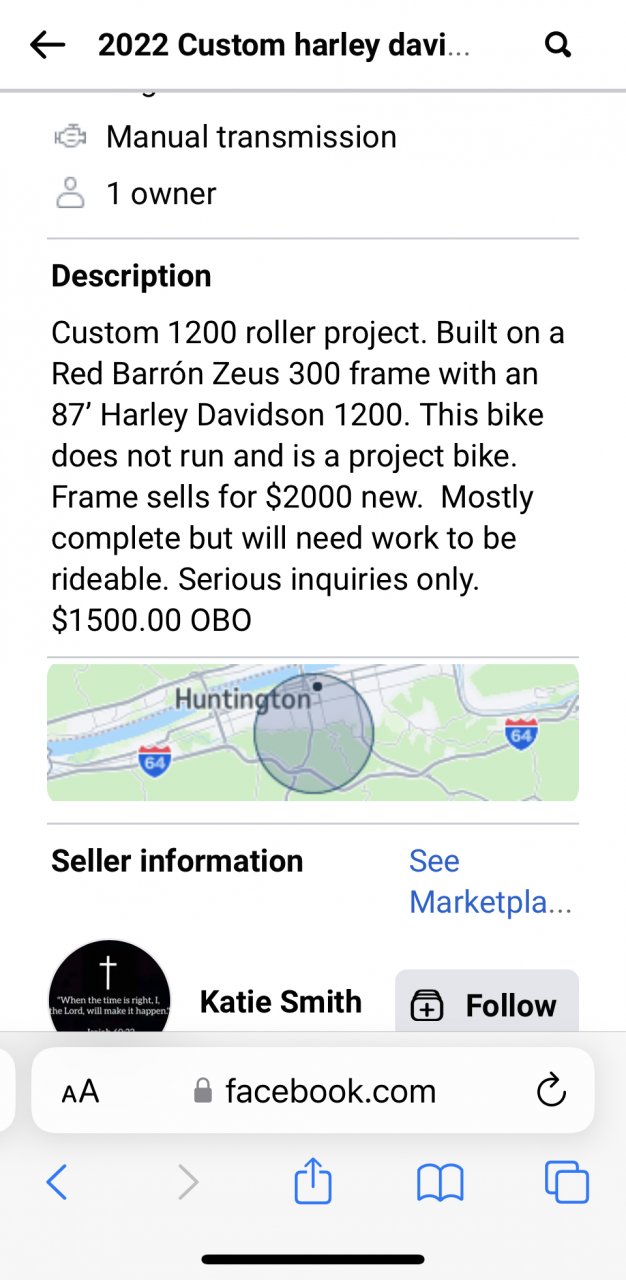The image size is (626, 1280).
Task: Open the See Marketplace profile link
Action: [490, 881]
